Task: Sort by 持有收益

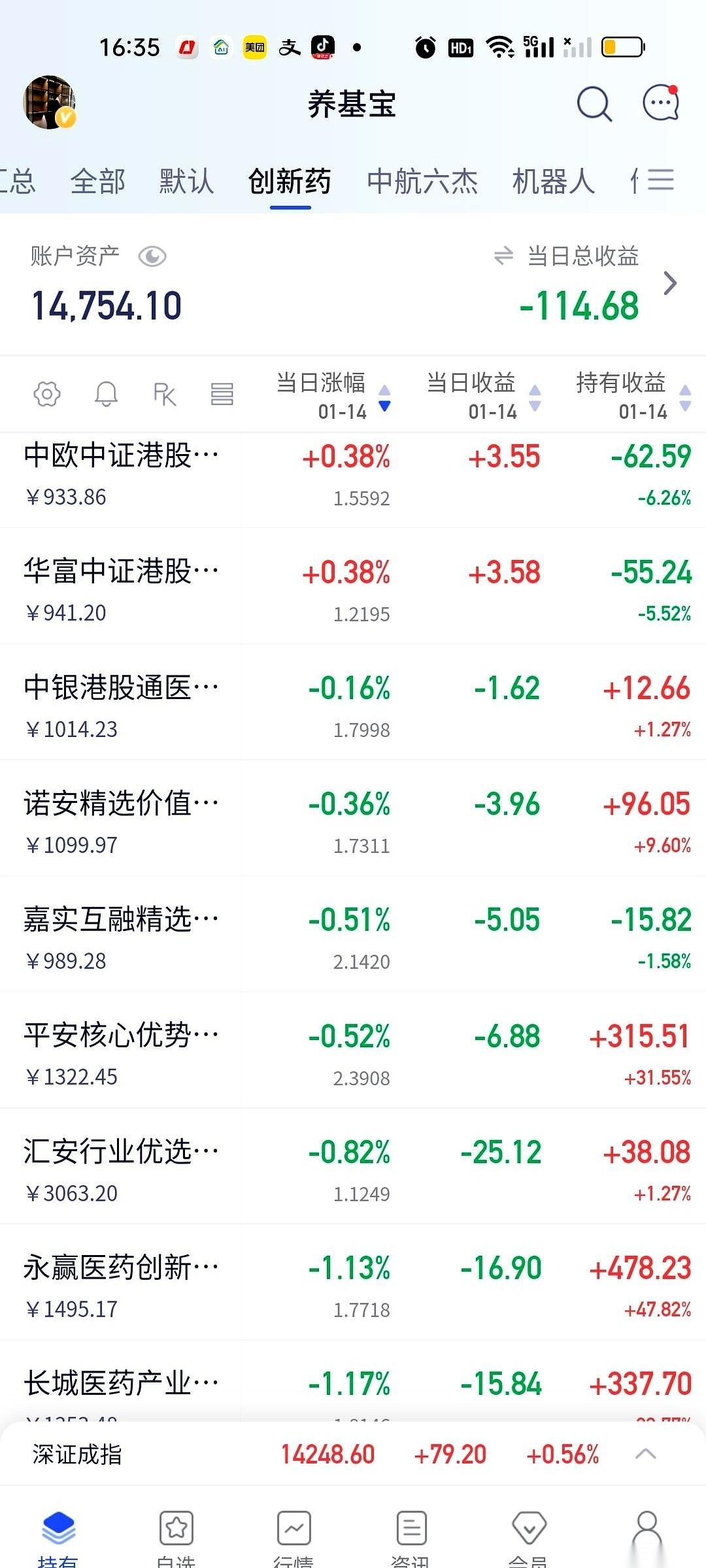Action: (x=632, y=395)
